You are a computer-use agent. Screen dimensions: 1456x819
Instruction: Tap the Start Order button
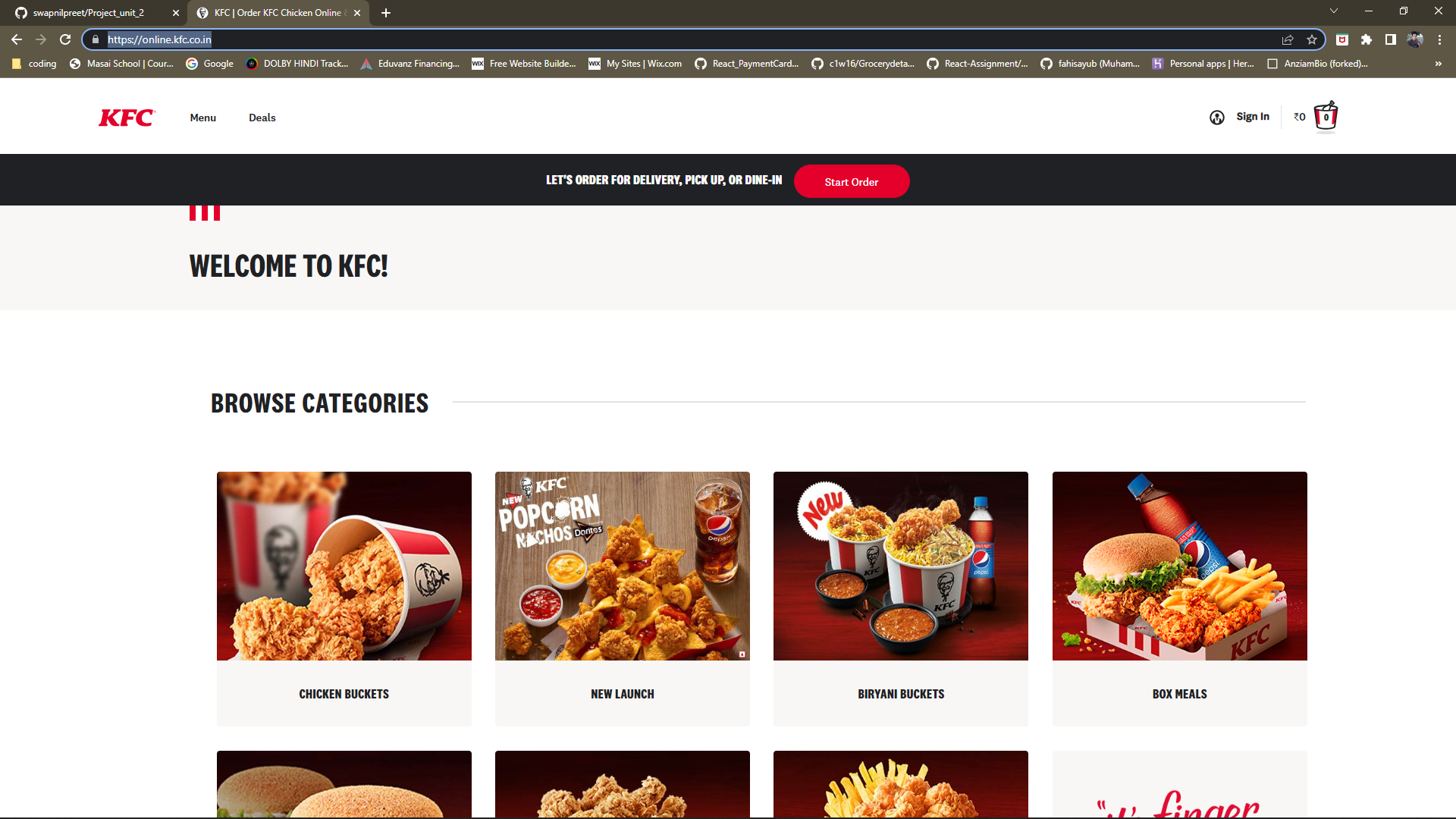[x=851, y=182]
